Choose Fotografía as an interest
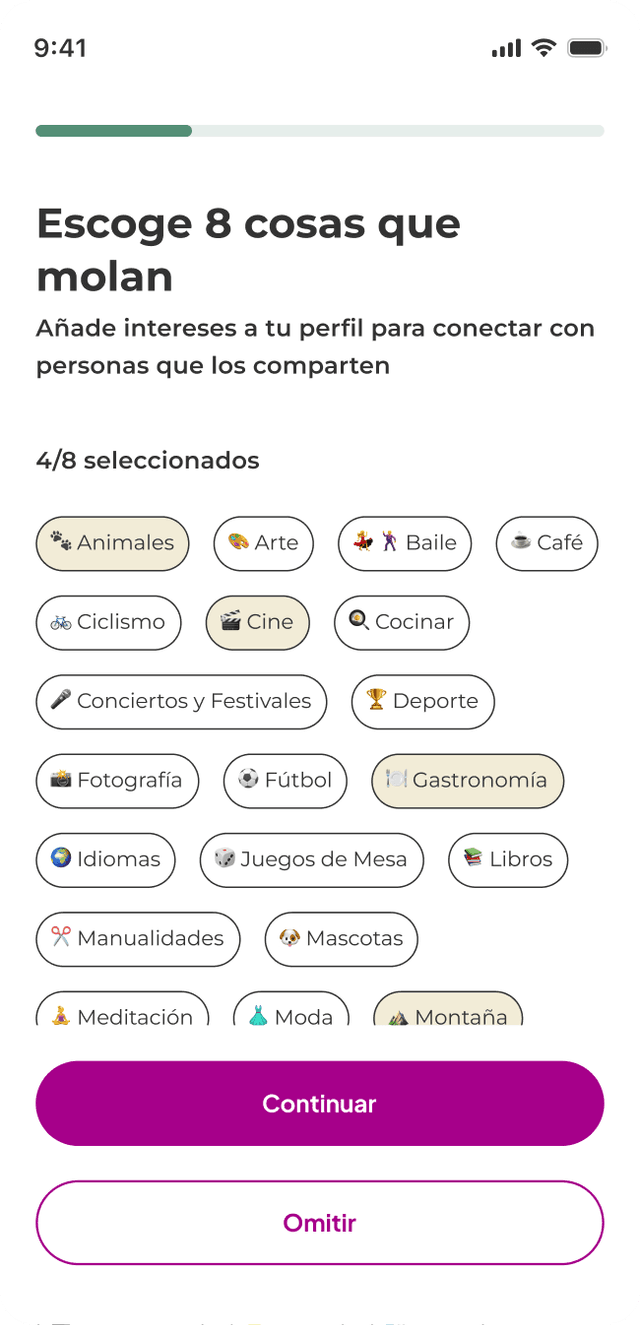Screen dimensions: 640x1325 coord(117,780)
